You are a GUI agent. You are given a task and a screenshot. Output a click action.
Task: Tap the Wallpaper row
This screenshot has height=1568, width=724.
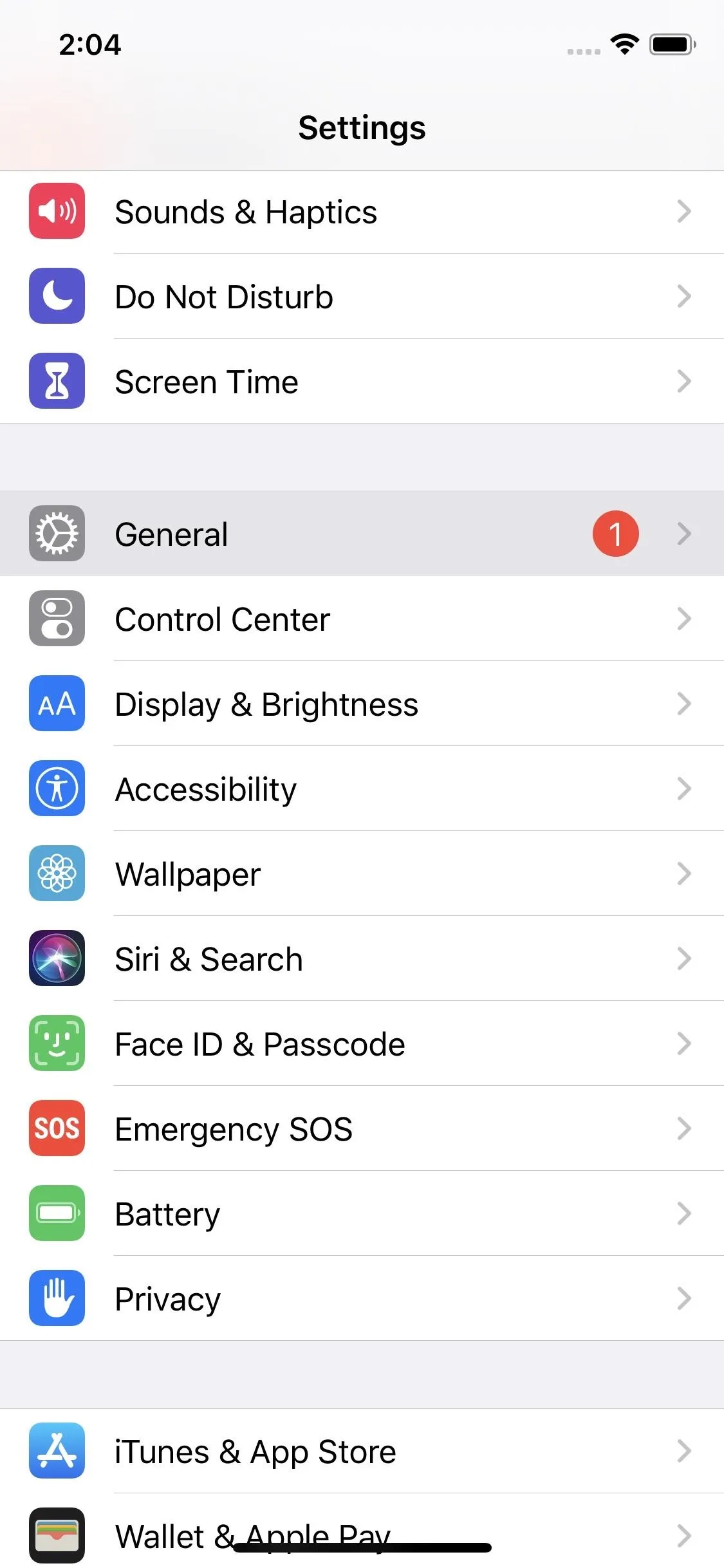click(x=362, y=873)
